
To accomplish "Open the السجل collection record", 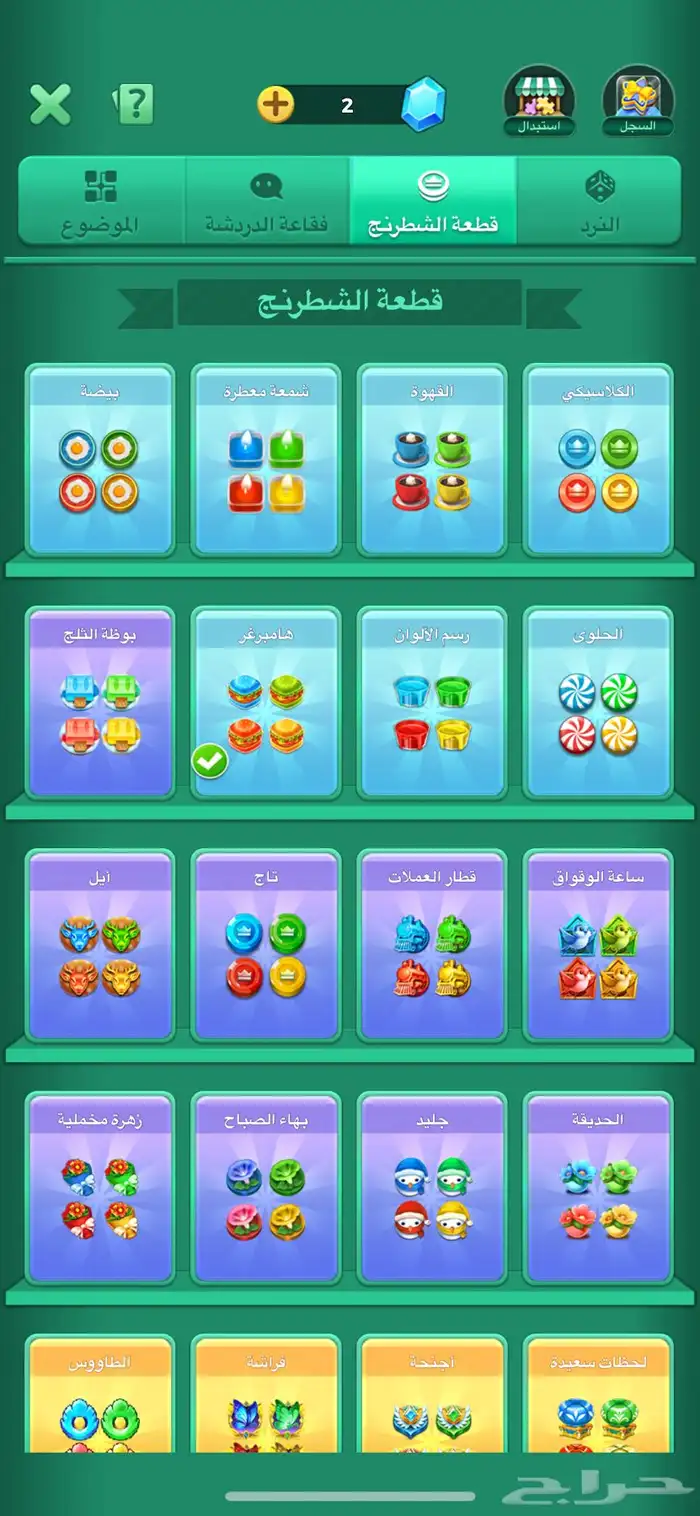I will pyautogui.click(x=638, y=102).
